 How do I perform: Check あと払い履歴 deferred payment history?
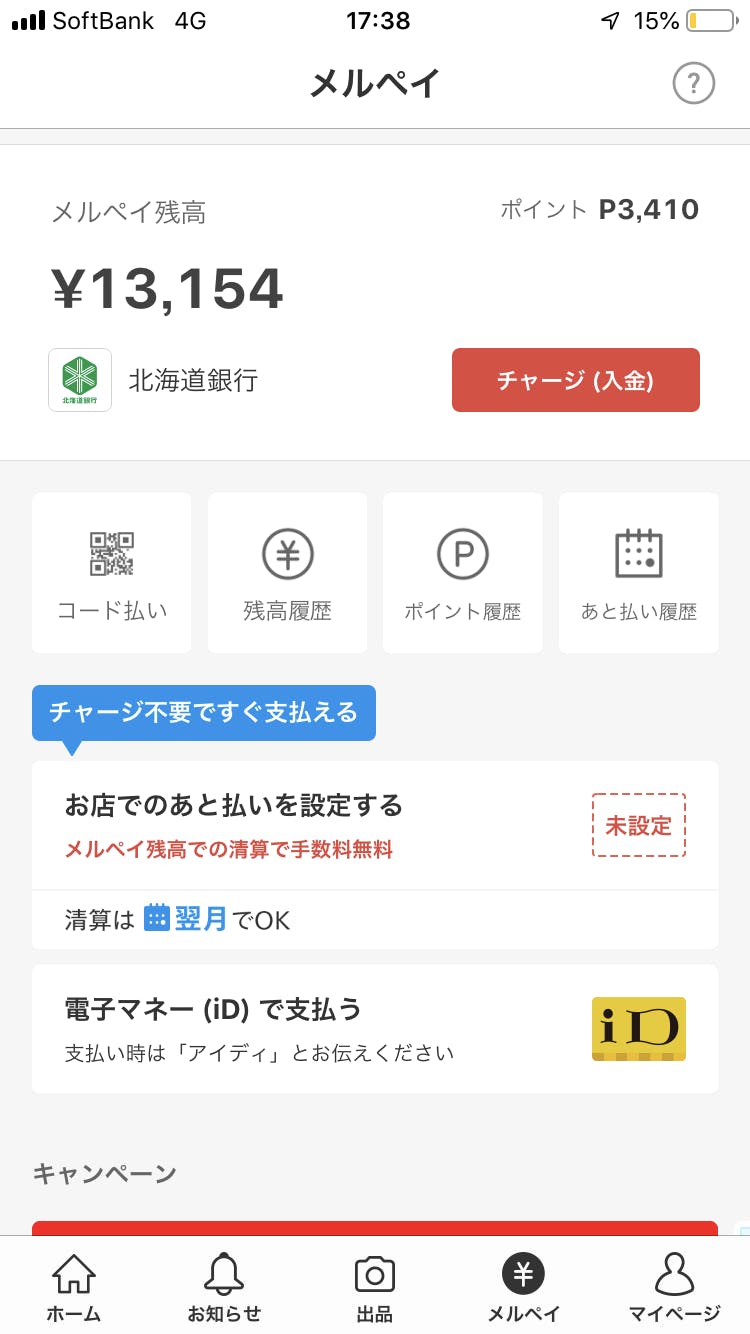click(x=638, y=573)
